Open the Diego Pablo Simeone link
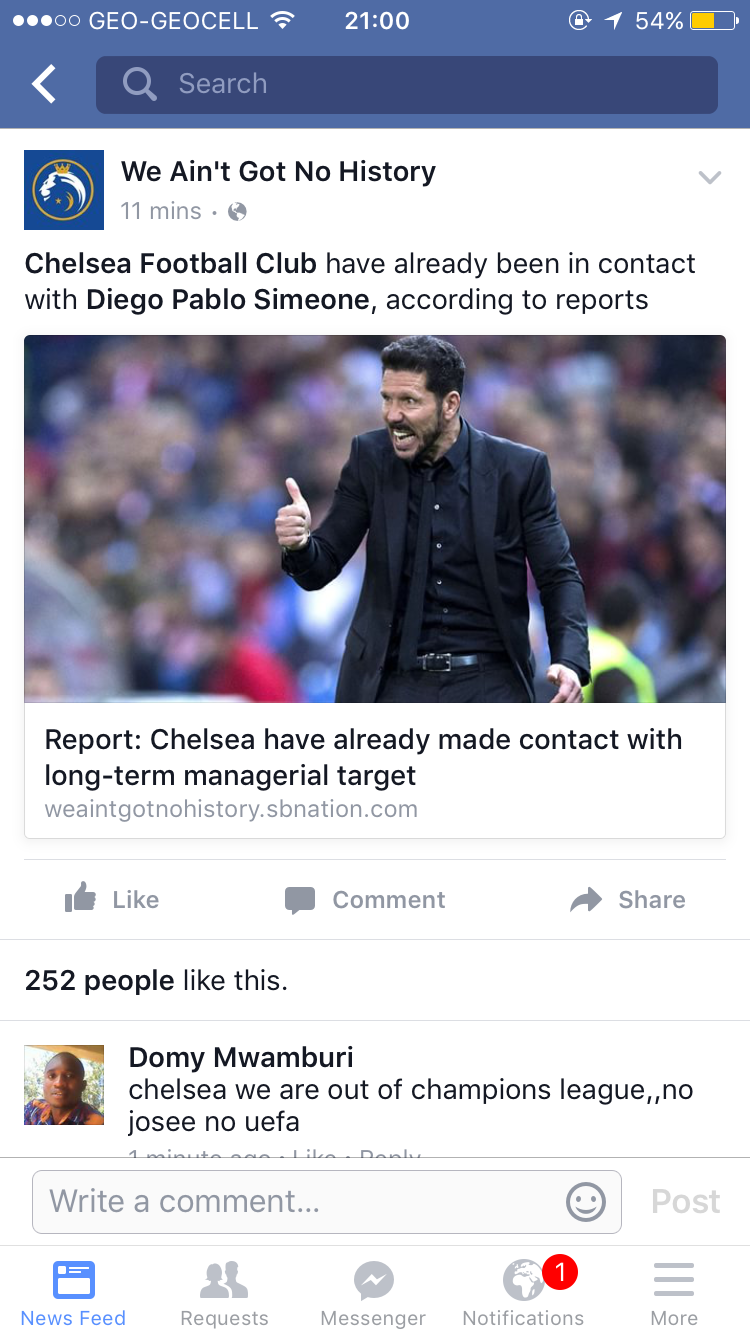750x1334 pixels. (230, 300)
